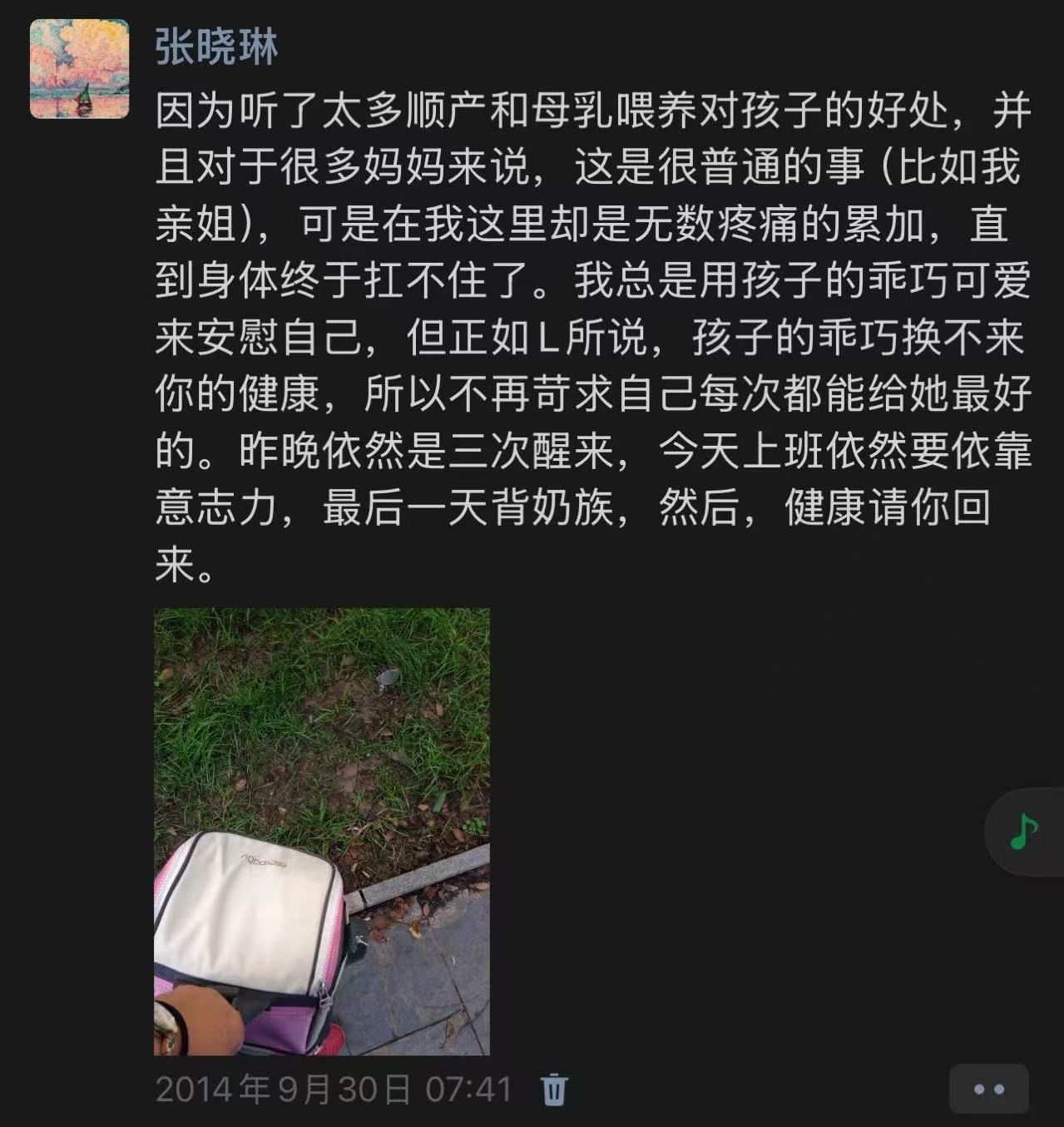This screenshot has height=1127, width=1064.
Task: Tap the username 张晓琳
Action: click(x=216, y=47)
